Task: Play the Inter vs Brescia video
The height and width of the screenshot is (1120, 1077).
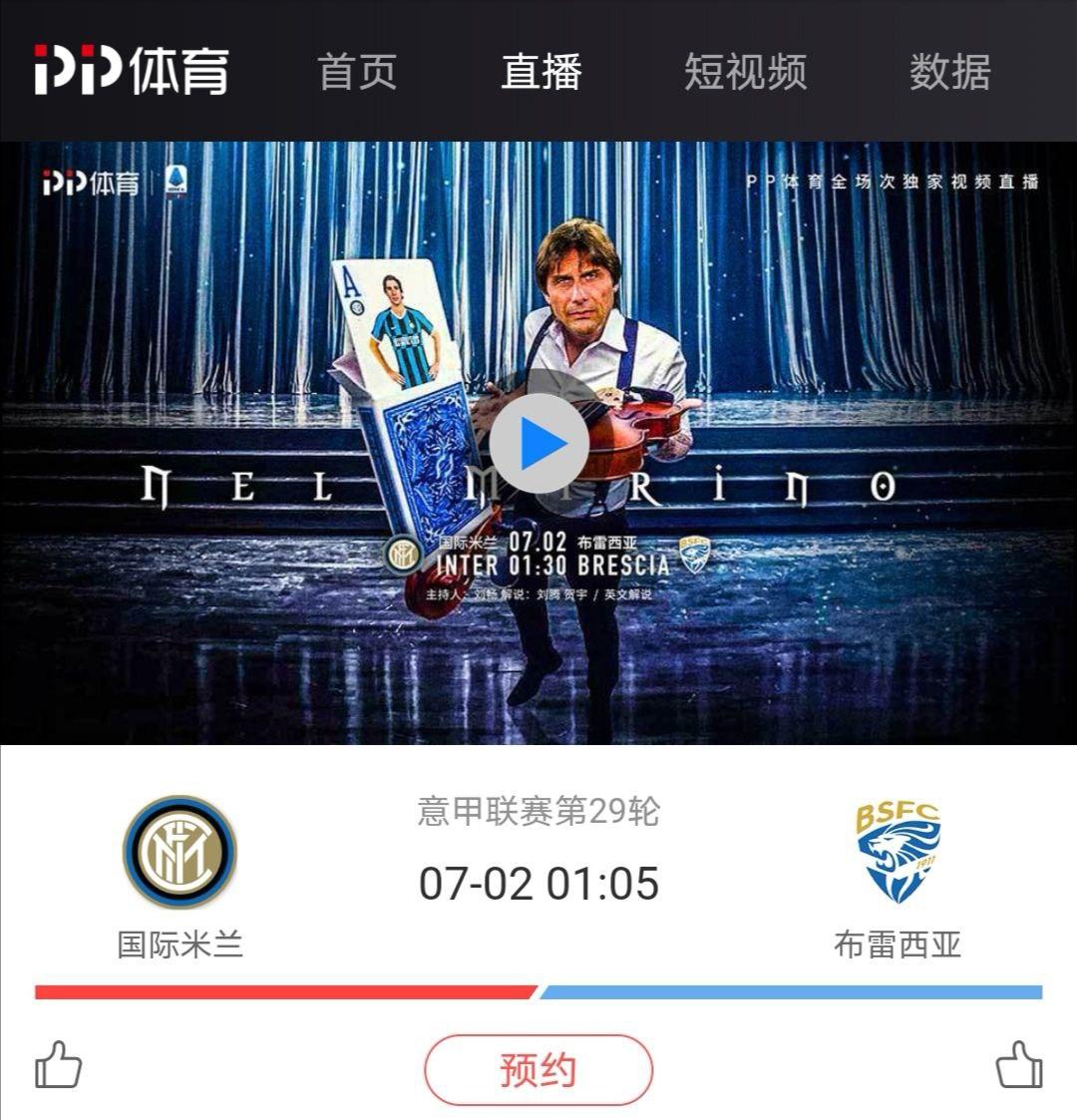Action: tap(539, 443)
